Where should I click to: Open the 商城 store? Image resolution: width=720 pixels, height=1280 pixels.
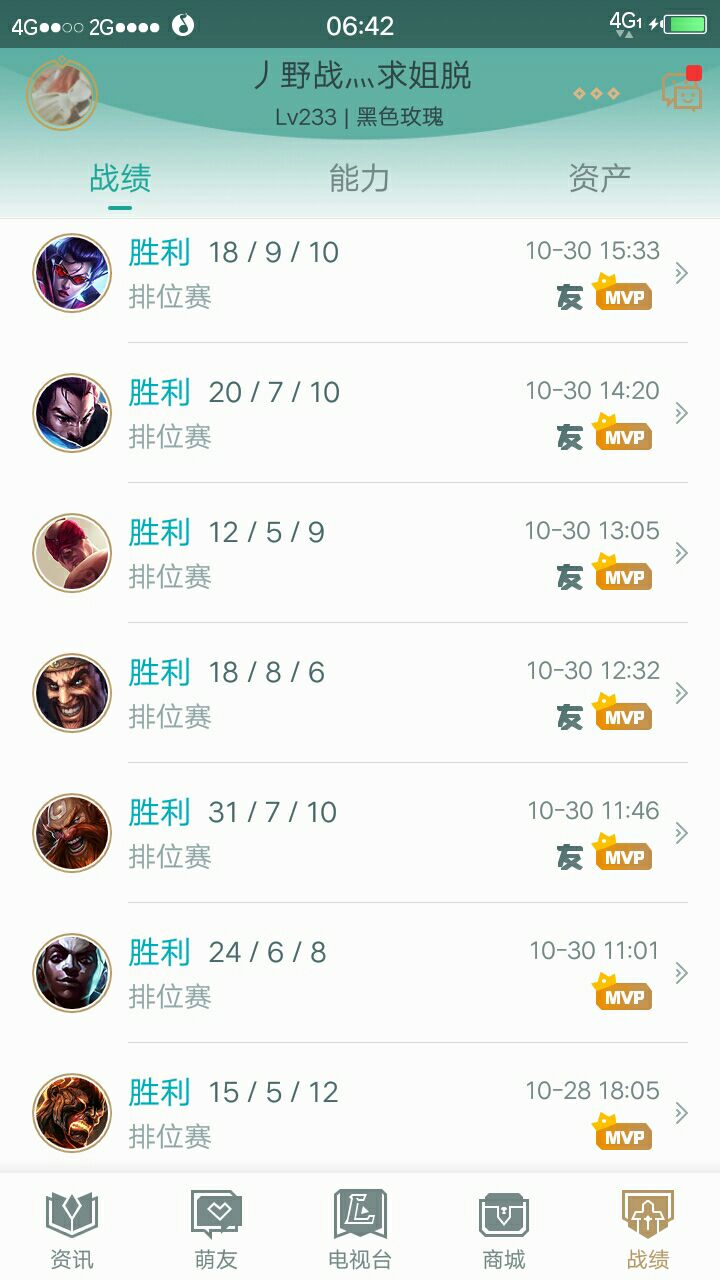504,1228
